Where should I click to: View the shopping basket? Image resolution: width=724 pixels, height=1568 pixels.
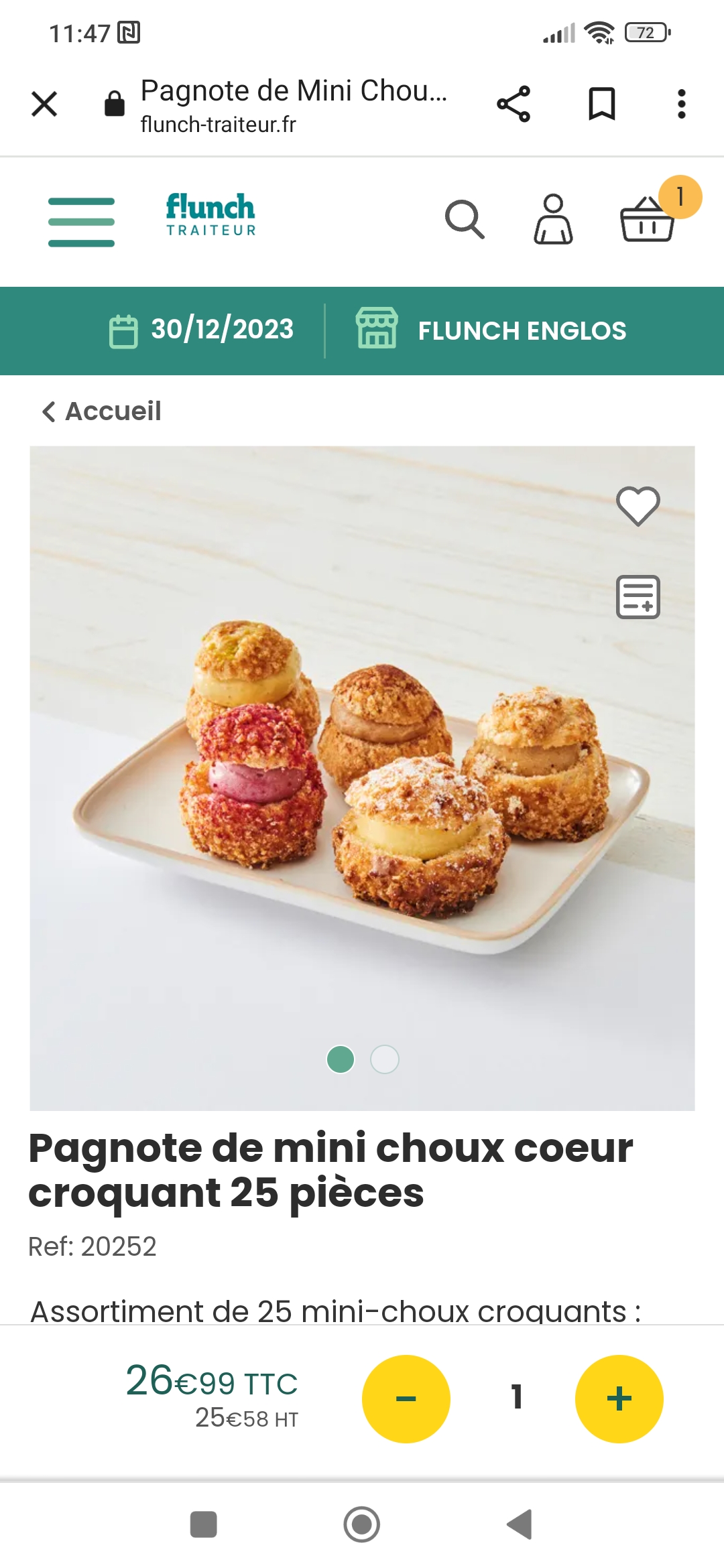coord(648,219)
